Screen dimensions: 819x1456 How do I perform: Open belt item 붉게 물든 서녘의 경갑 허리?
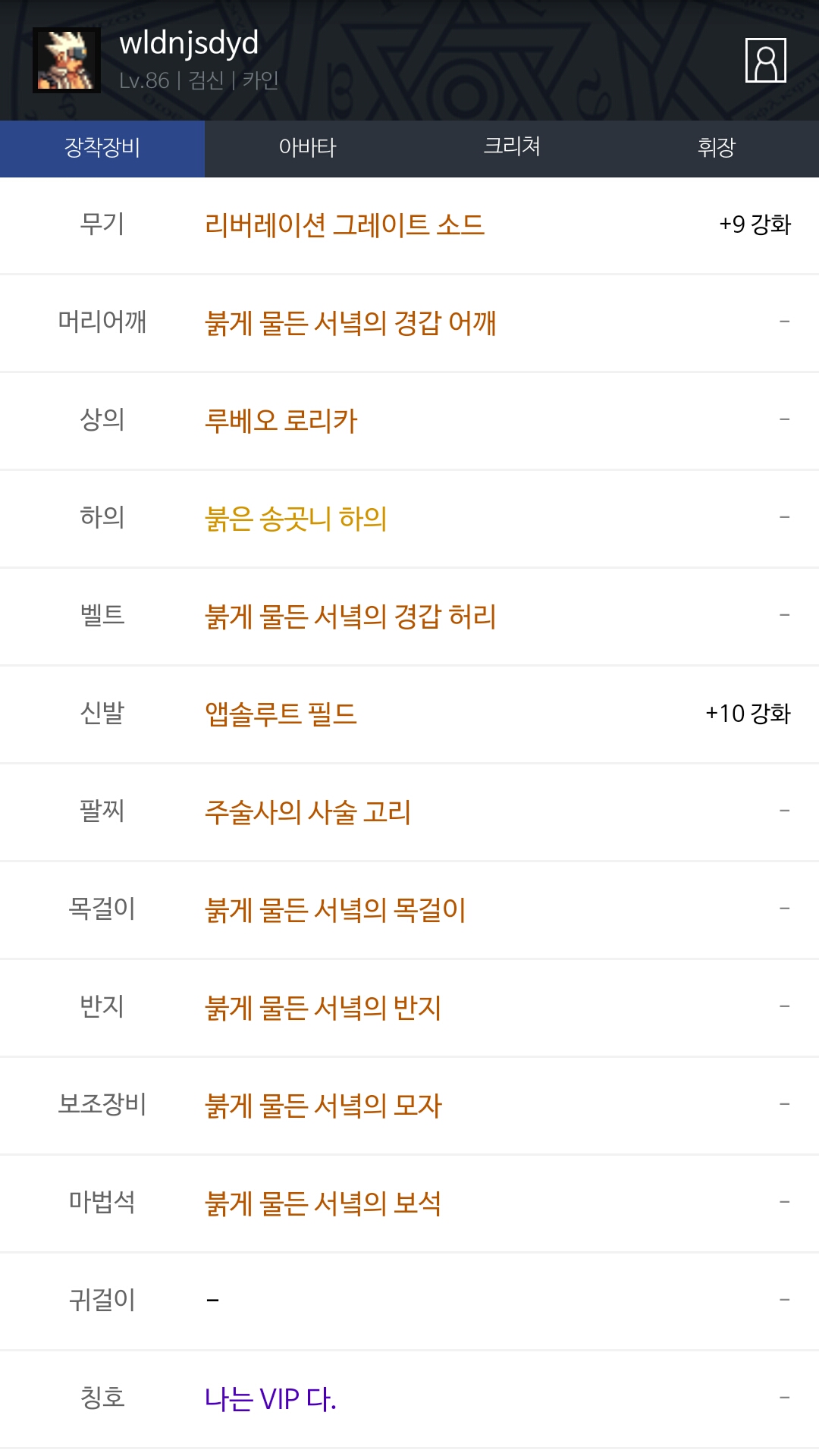click(x=350, y=617)
